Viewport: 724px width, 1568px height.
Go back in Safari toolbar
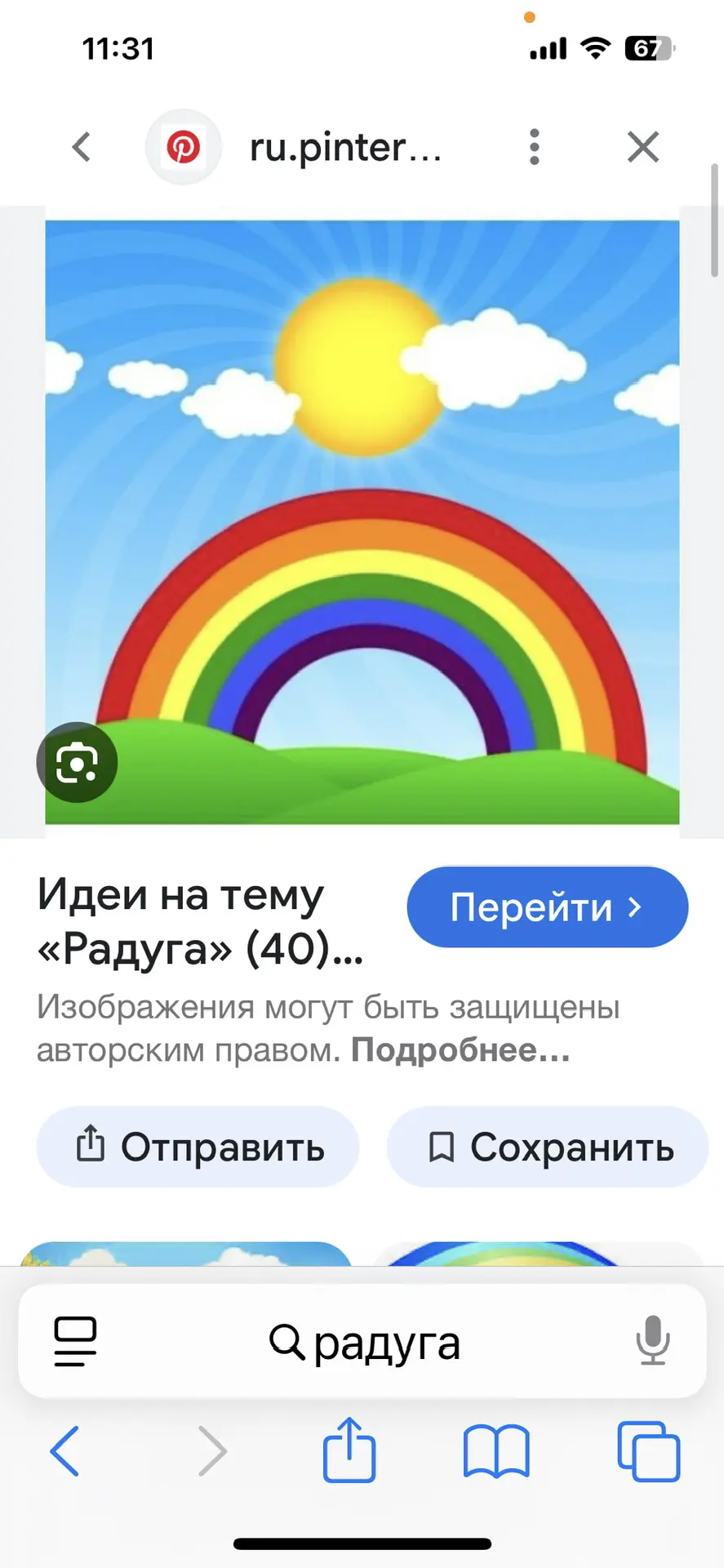(64, 1451)
